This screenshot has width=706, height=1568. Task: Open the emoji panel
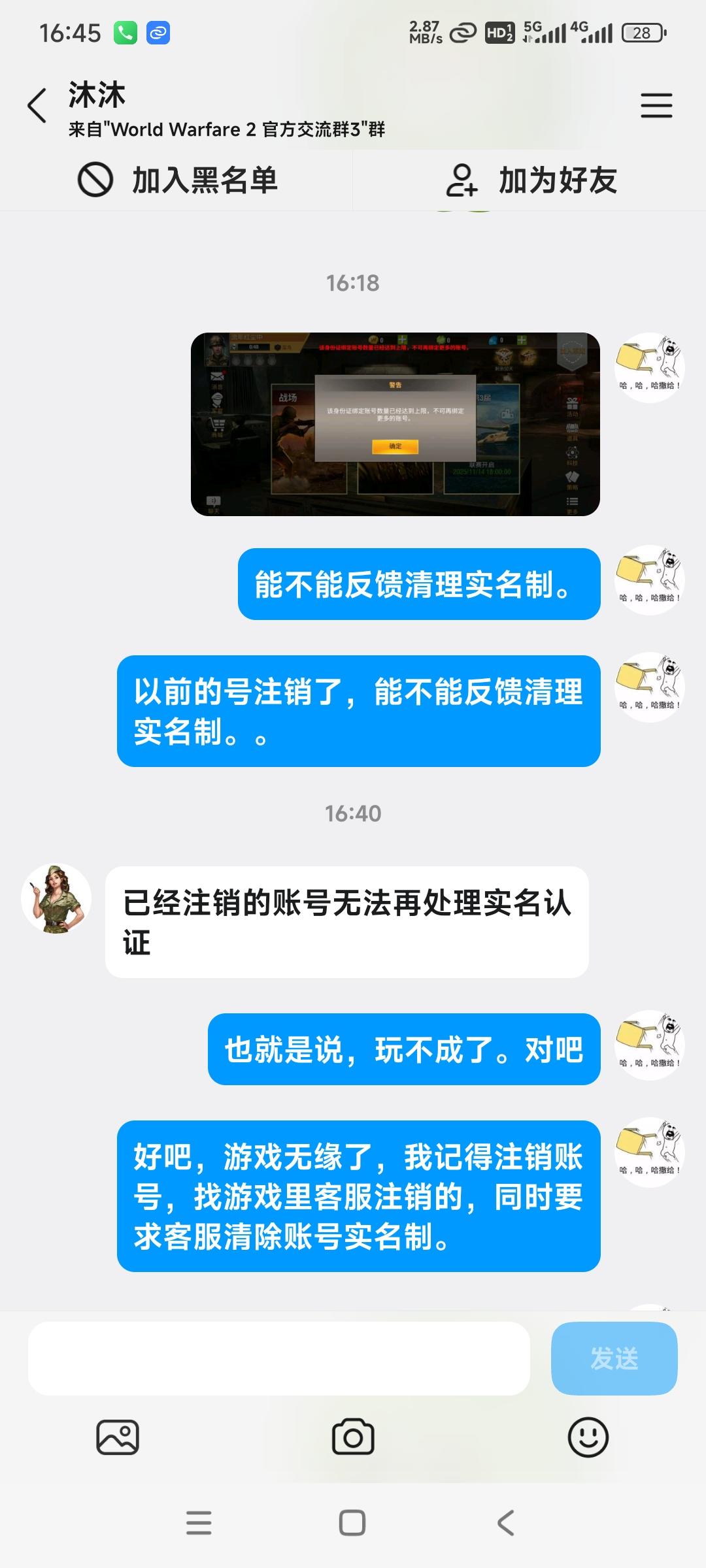coord(588,1437)
